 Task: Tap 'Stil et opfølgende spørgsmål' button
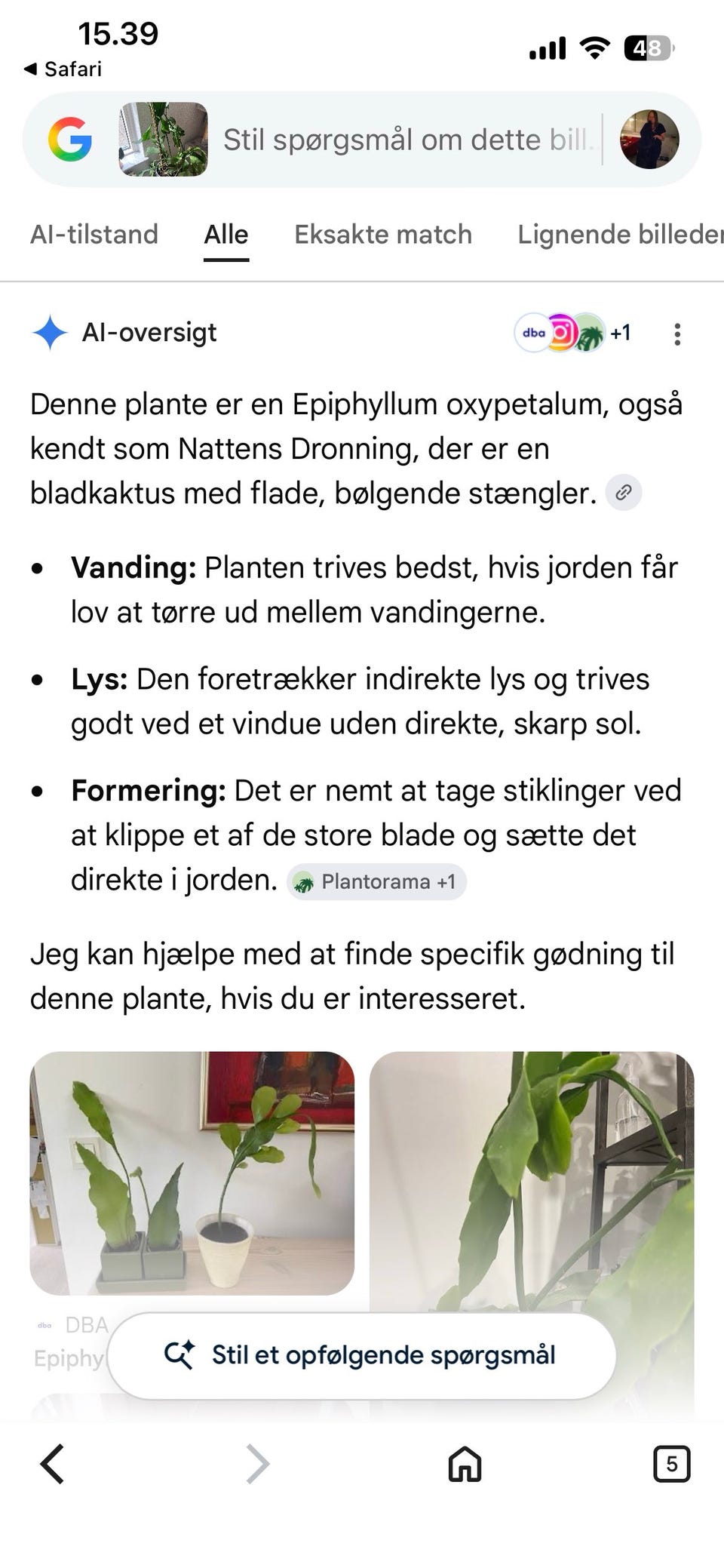click(x=361, y=1355)
